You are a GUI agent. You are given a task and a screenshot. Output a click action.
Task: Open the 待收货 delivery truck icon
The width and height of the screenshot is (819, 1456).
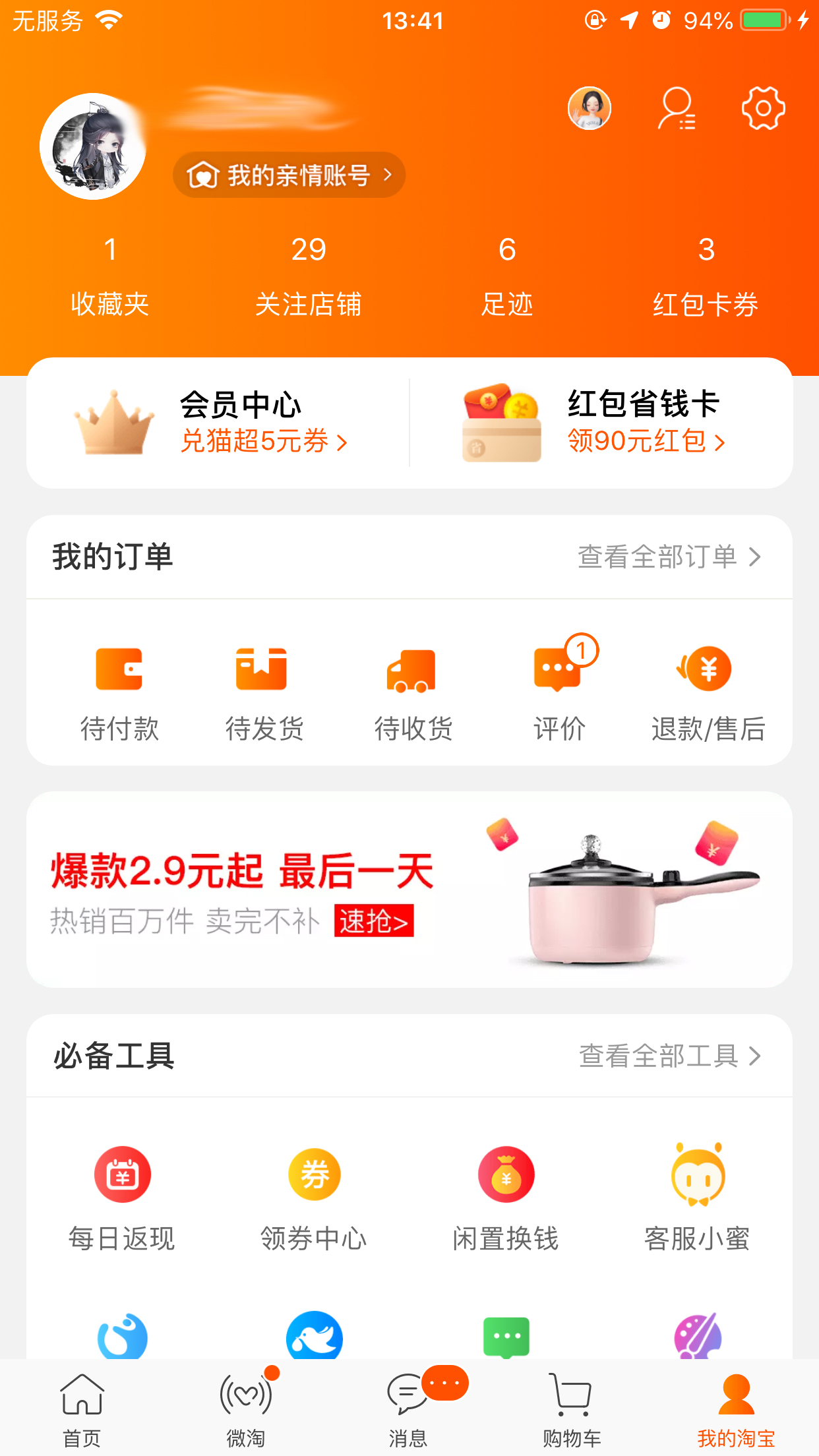[x=412, y=686]
